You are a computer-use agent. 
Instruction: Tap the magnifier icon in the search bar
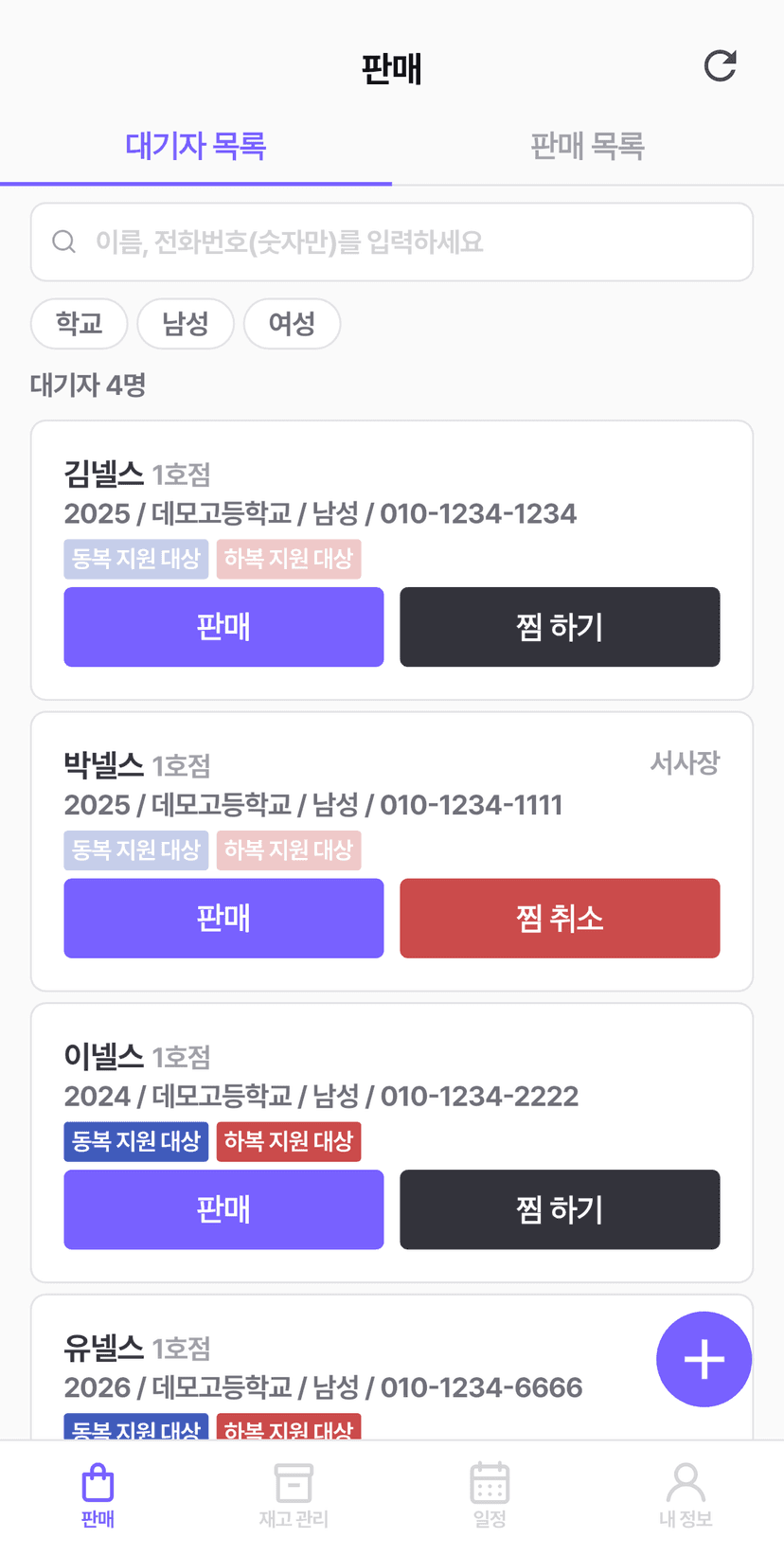pos(63,241)
